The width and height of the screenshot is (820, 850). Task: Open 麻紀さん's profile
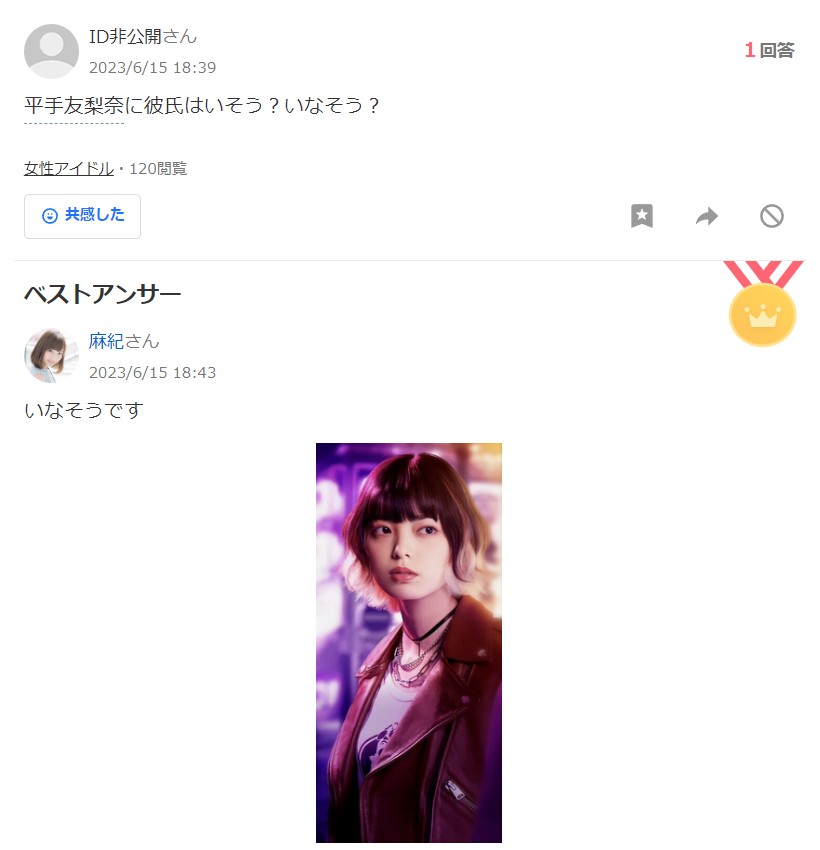tap(106, 341)
